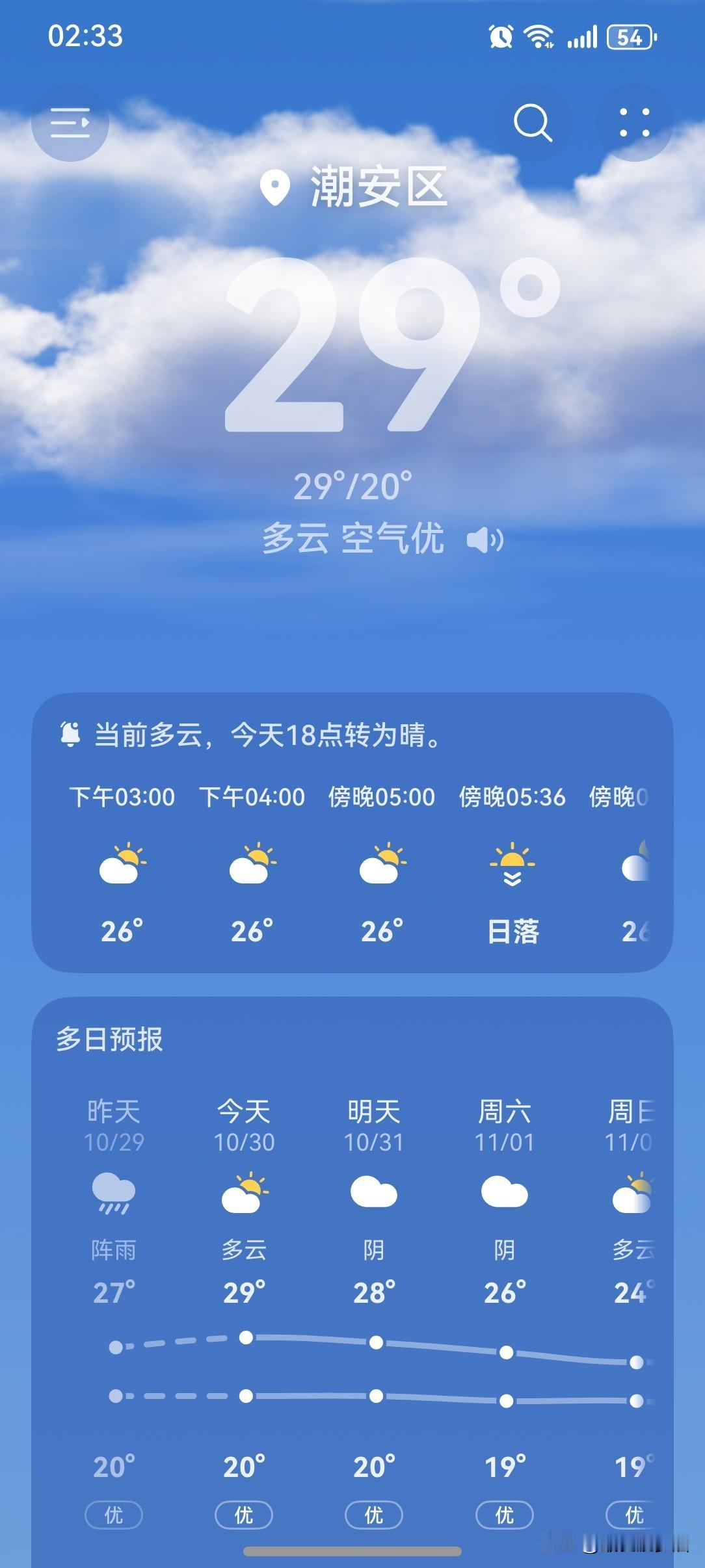The height and width of the screenshot is (1568, 705).
Task: Tap the search icon
Action: click(x=532, y=124)
